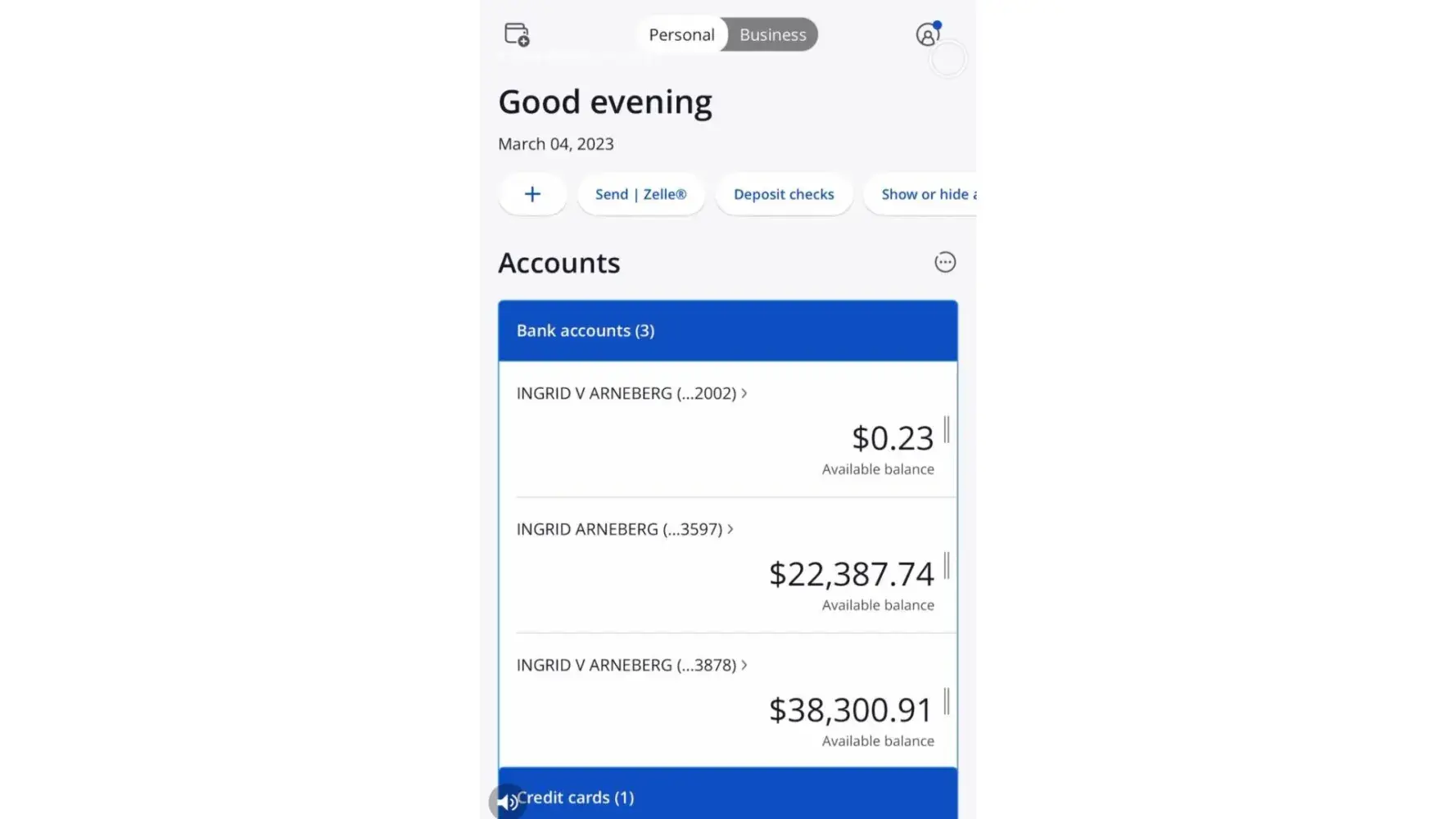This screenshot has width=1456, height=819.
Task: Open account ending in 3878
Action: [631, 665]
